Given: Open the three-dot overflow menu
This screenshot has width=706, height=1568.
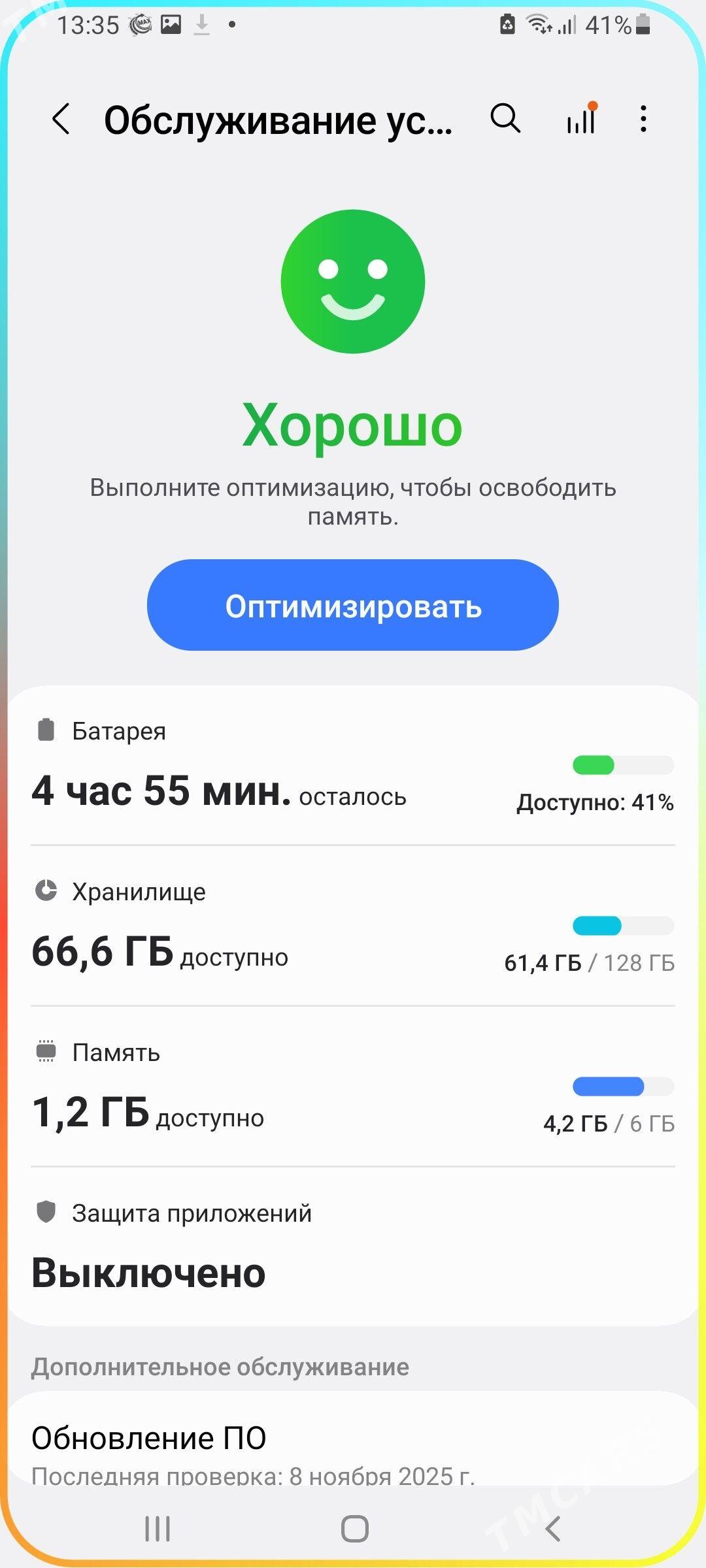Looking at the screenshot, I should (644, 120).
